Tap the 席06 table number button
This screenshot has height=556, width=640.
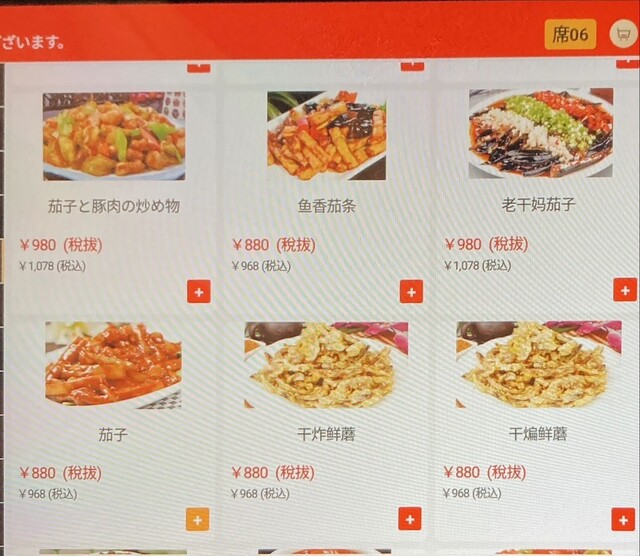(x=570, y=34)
